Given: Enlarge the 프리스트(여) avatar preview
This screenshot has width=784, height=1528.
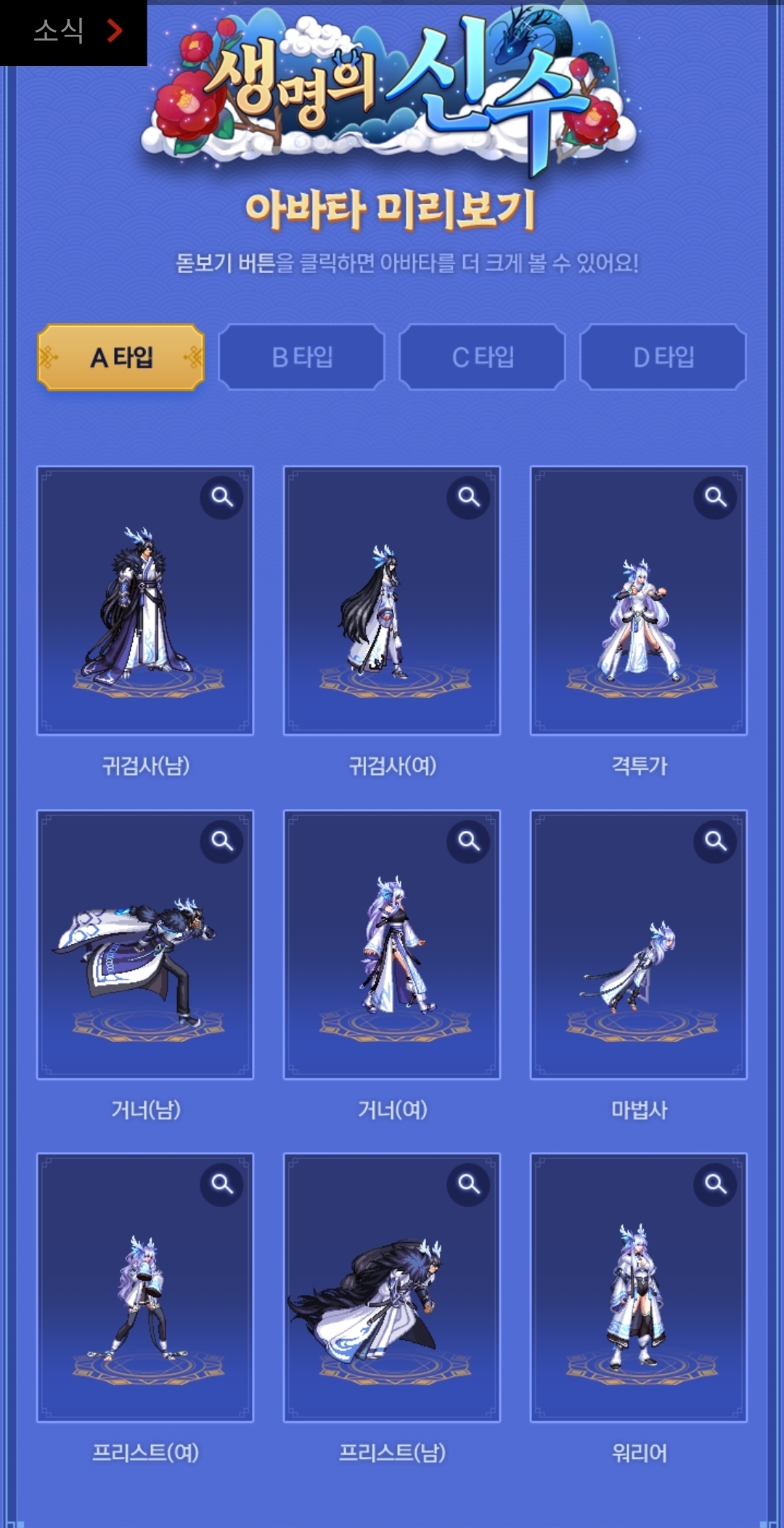Looking at the screenshot, I should point(221,1184).
